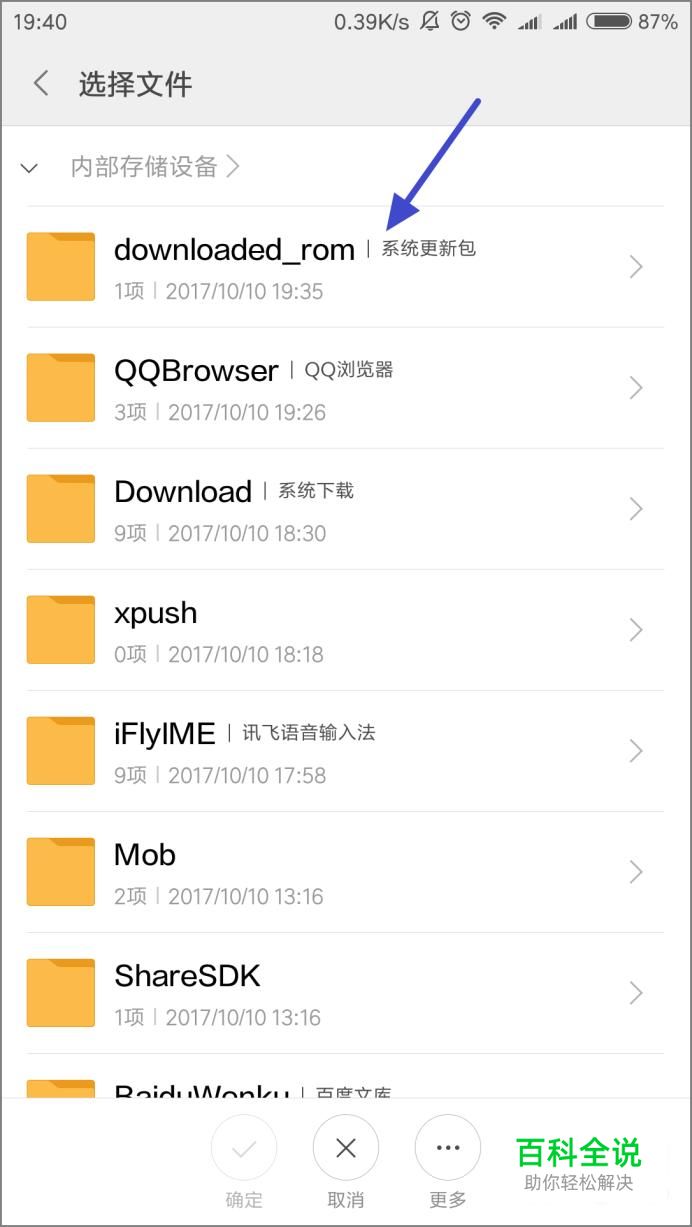Expand the 内部存储设备 path dropdown
Image resolution: width=692 pixels, height=1227 pixels.
(29, 168)
